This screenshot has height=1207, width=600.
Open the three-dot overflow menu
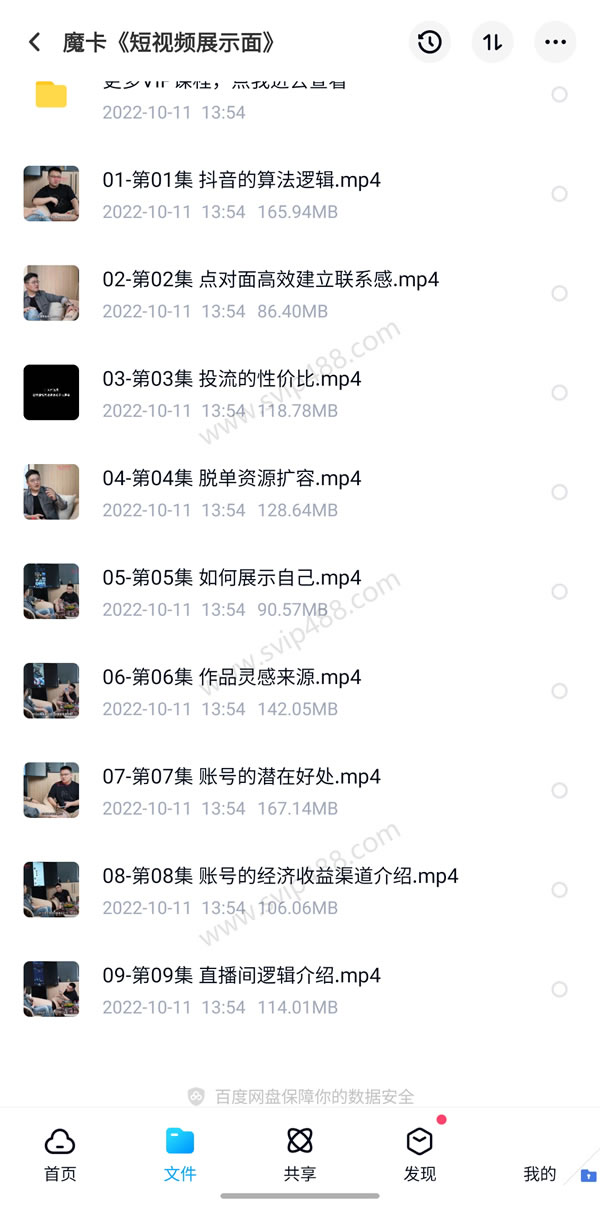pyautogui.click(x=555, y=42)
